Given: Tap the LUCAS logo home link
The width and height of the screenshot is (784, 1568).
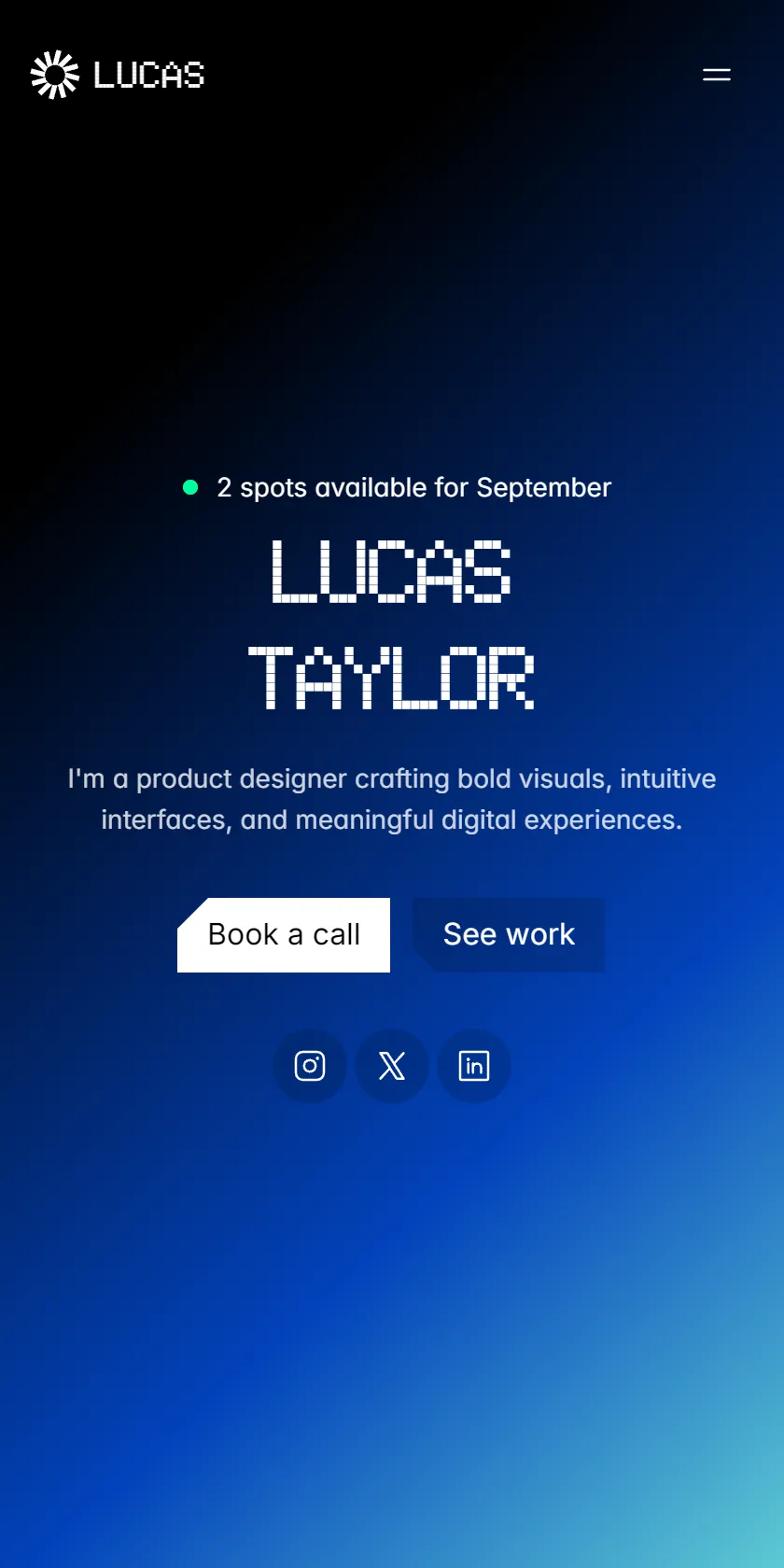Looking at the screenshot, I should coord(118,75).
